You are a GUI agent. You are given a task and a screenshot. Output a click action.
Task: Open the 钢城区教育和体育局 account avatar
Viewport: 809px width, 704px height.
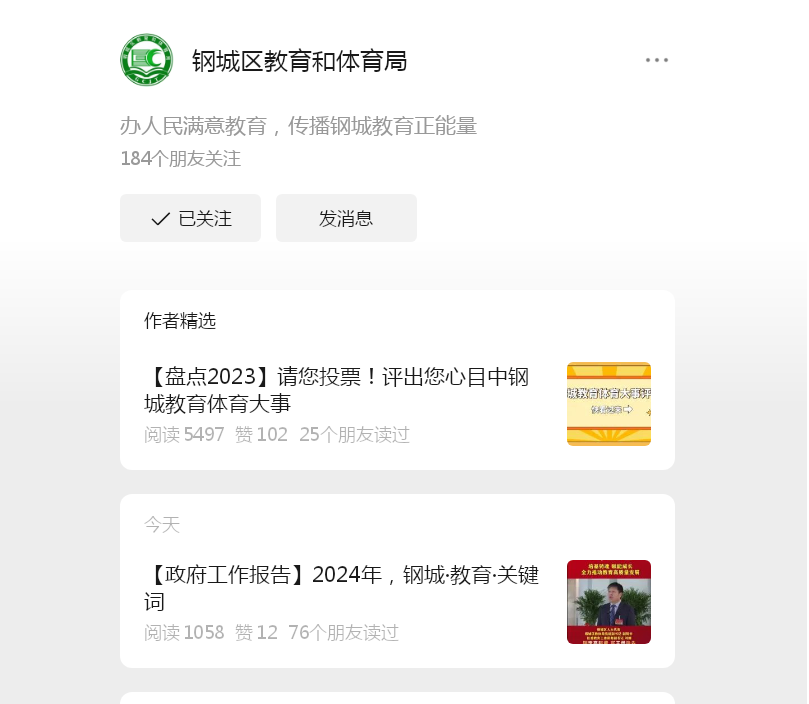point(147,60)
